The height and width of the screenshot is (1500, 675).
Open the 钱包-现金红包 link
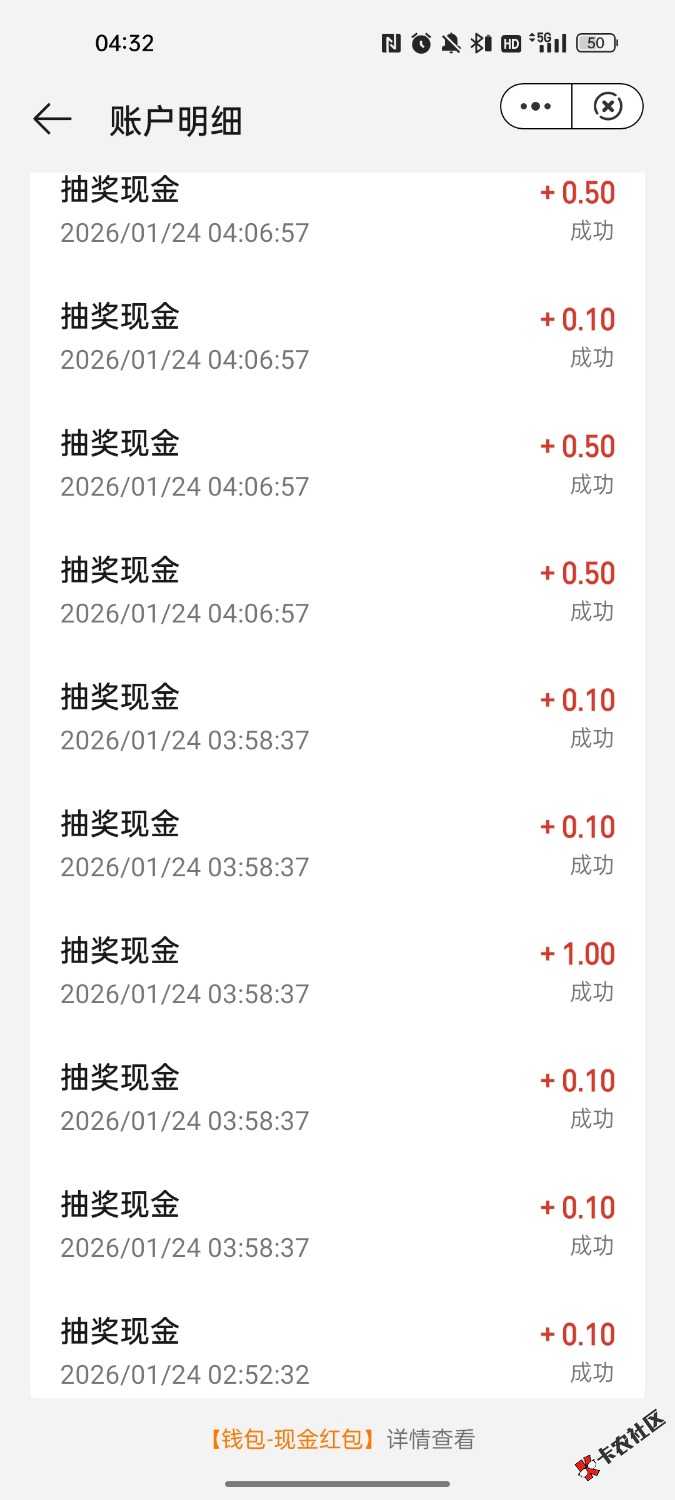coord(294,1439)
